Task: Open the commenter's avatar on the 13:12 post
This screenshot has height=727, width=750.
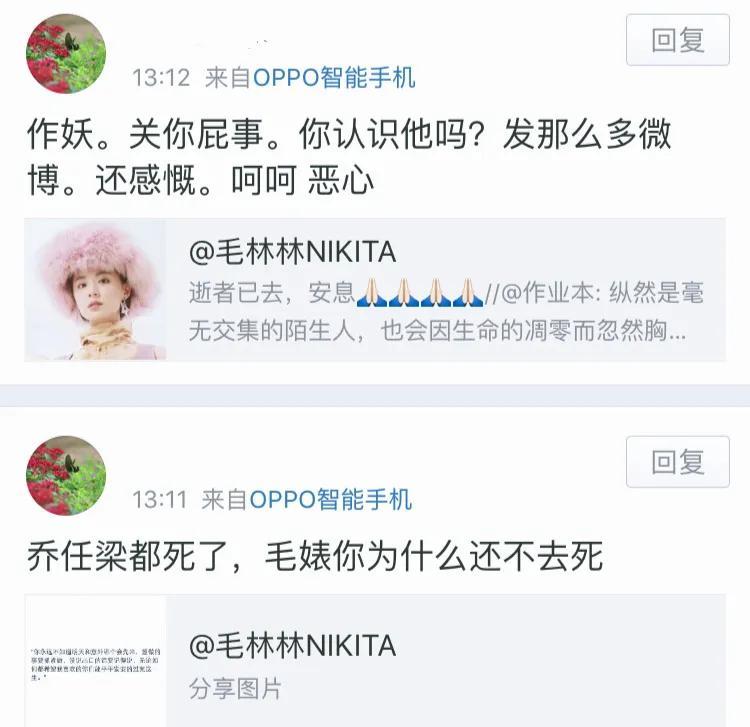Action: coord(66,55)
